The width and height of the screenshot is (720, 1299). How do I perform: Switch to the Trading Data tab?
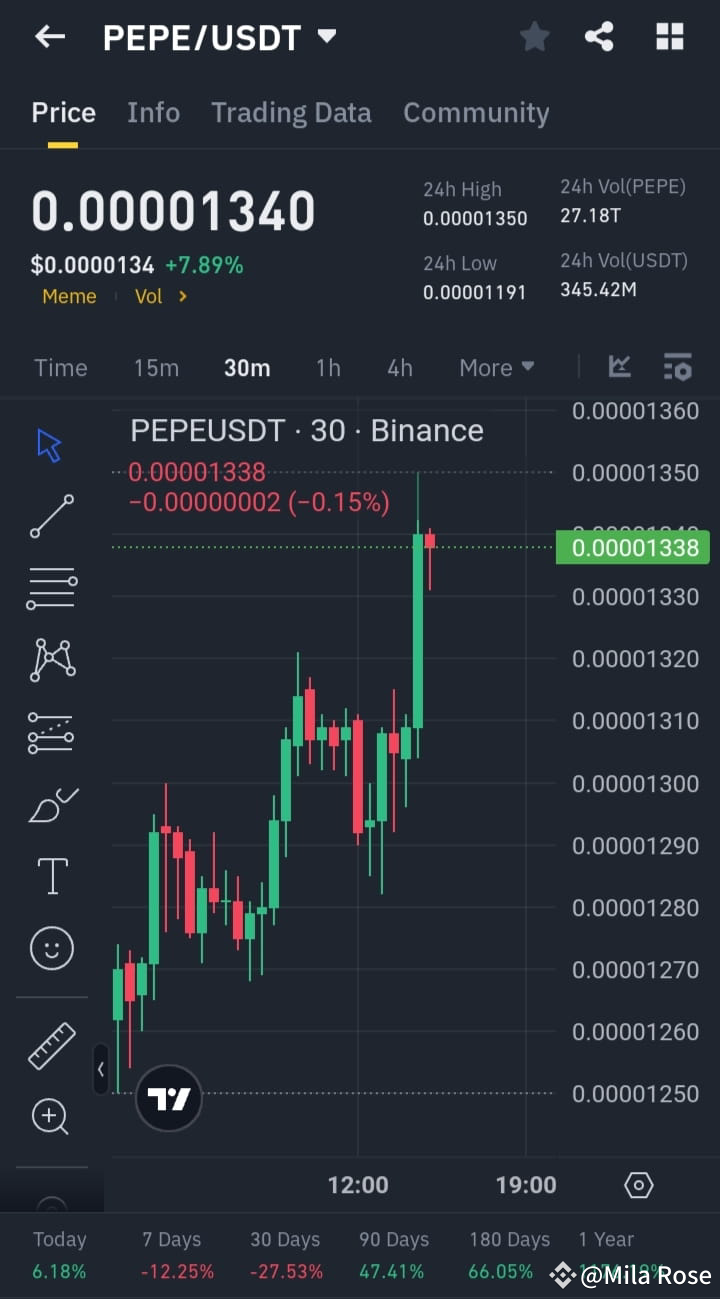[291, 112]
